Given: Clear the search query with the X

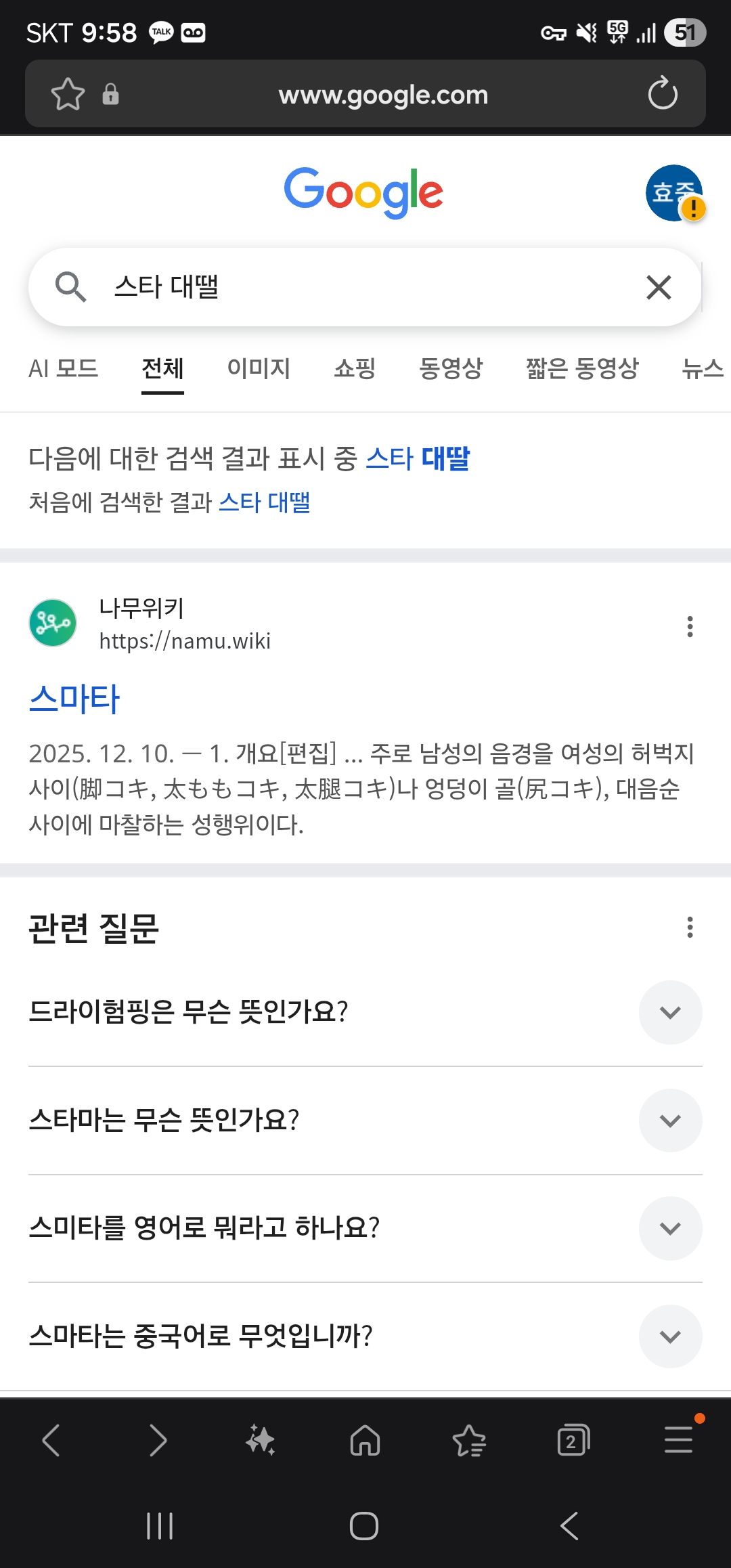Looking at the screenshot, I should tap(659, 288).
